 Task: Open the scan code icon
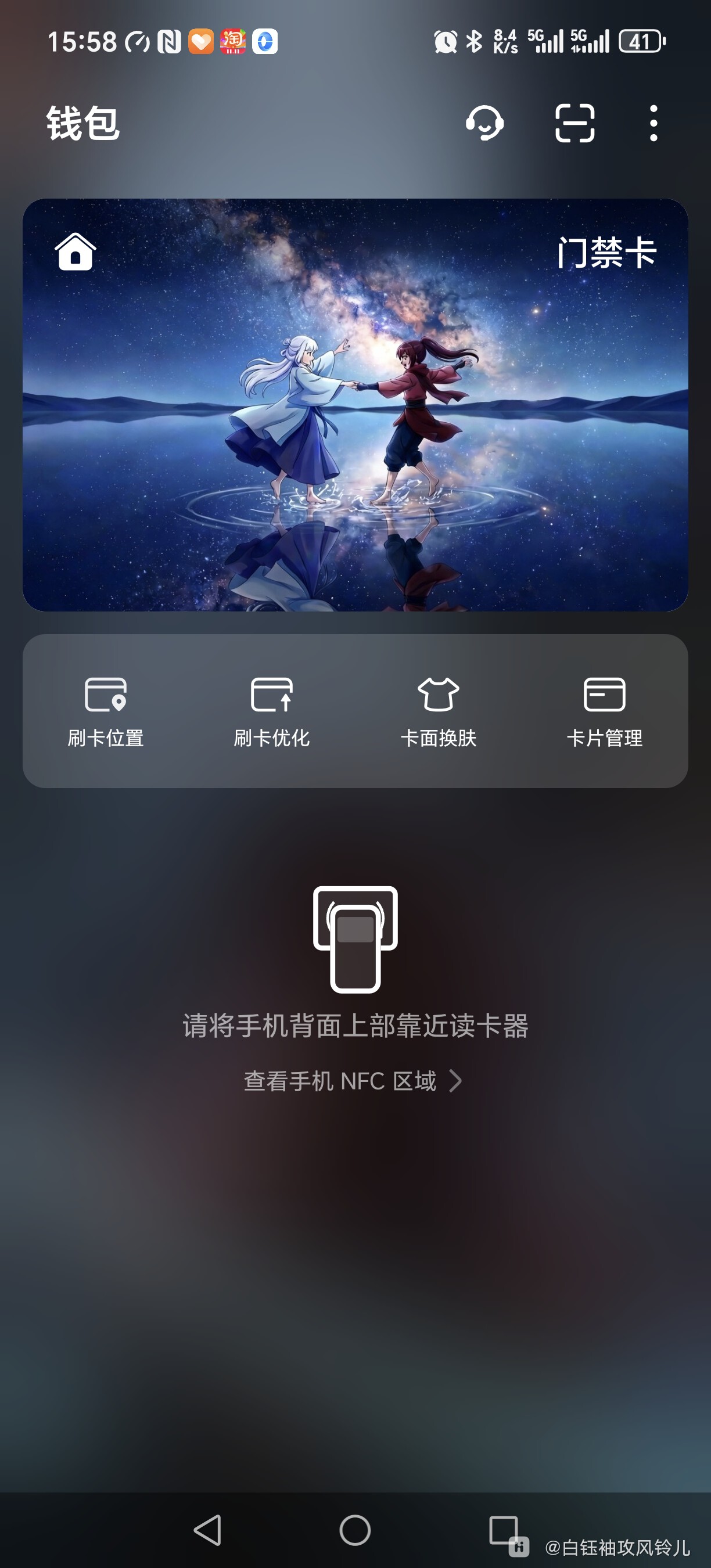click(x=574, y=123)
